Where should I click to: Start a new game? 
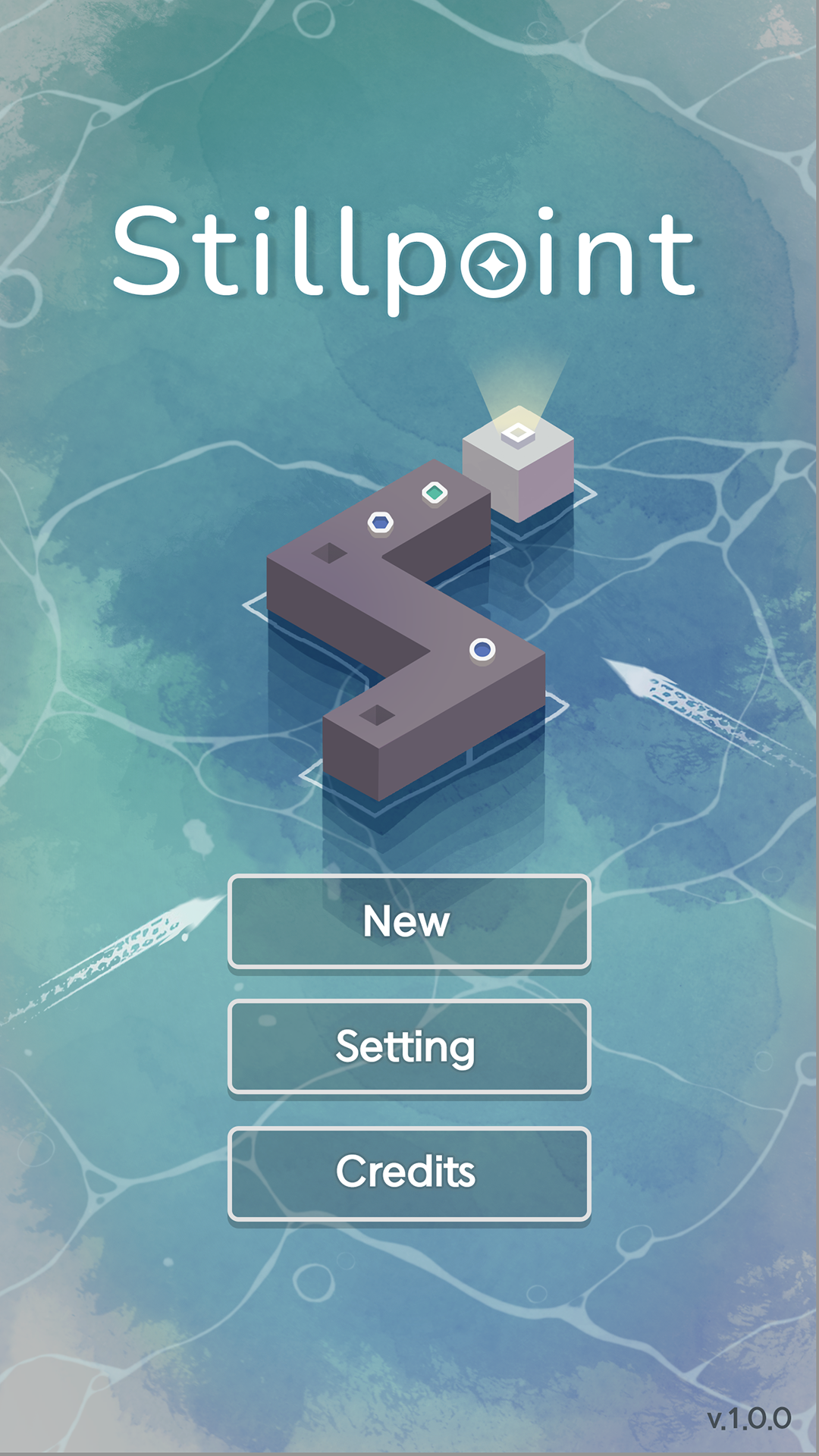[409, 921]
